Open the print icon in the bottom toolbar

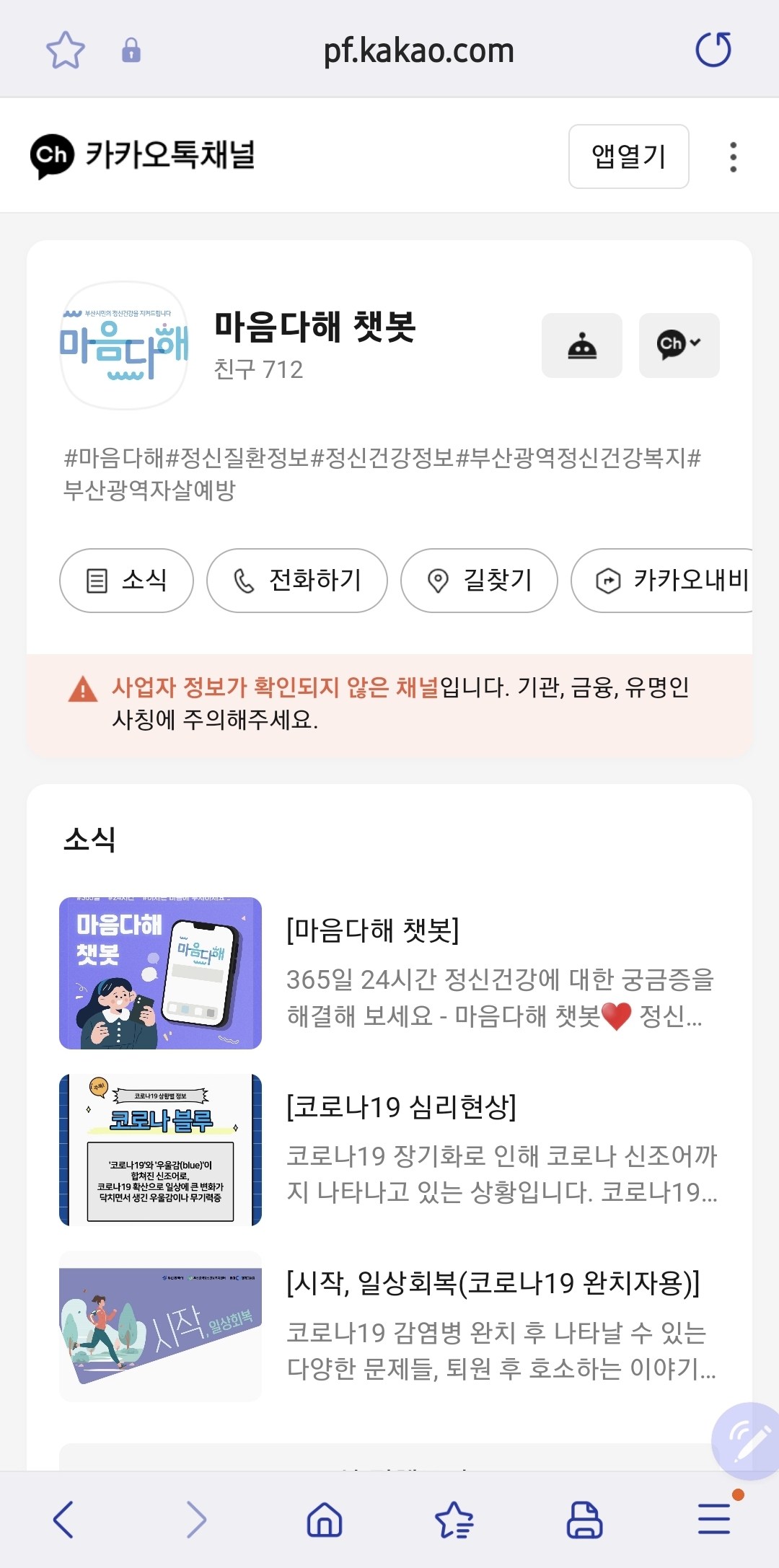[x=584, y=1520]
